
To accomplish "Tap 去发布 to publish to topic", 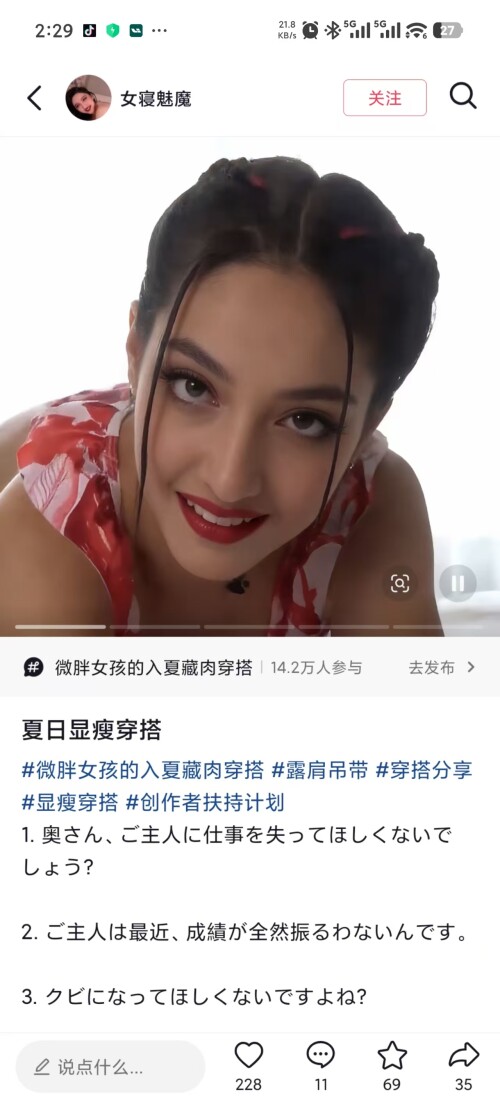I will tap(442, 667).
